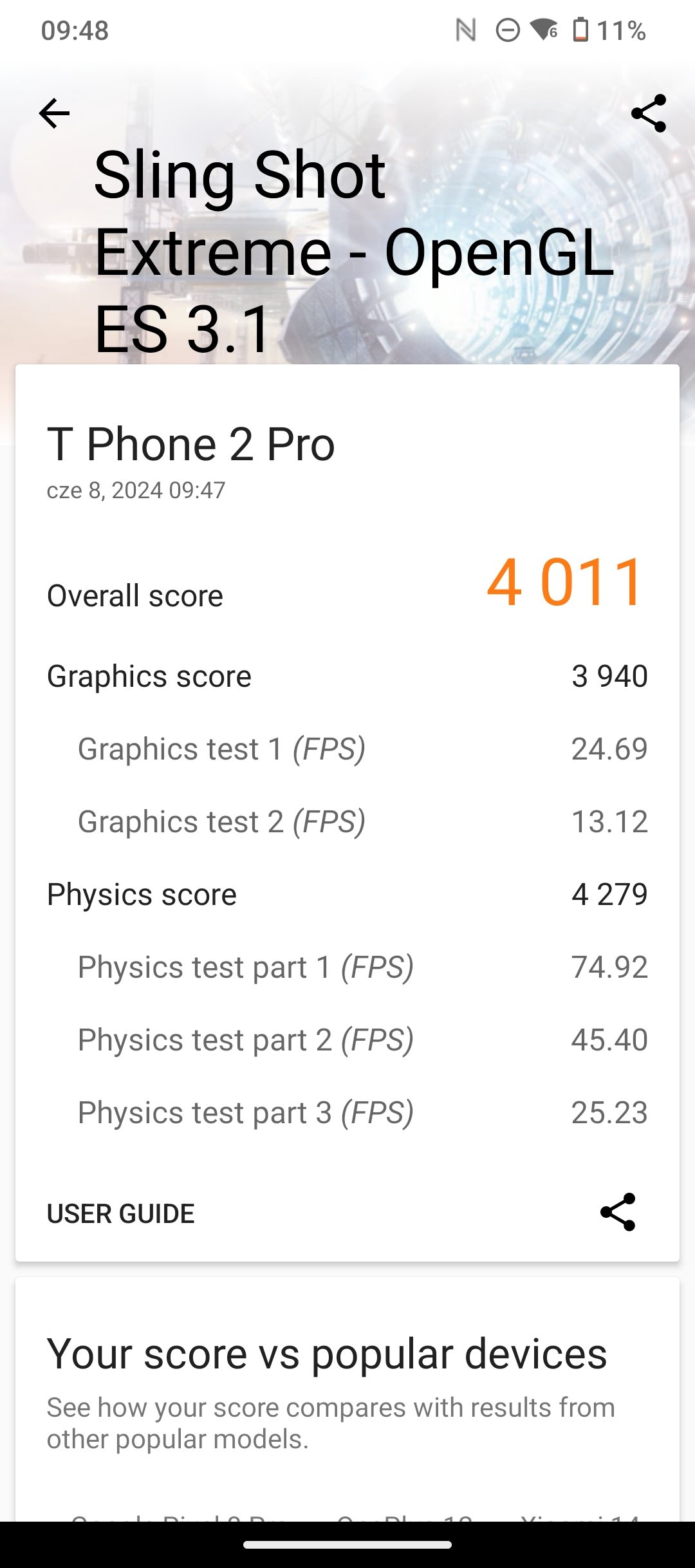Image resolution: width=695 pixels, height=1568 pixels.
Task: Go back using the top-left arrow
Action: point(54,114)
